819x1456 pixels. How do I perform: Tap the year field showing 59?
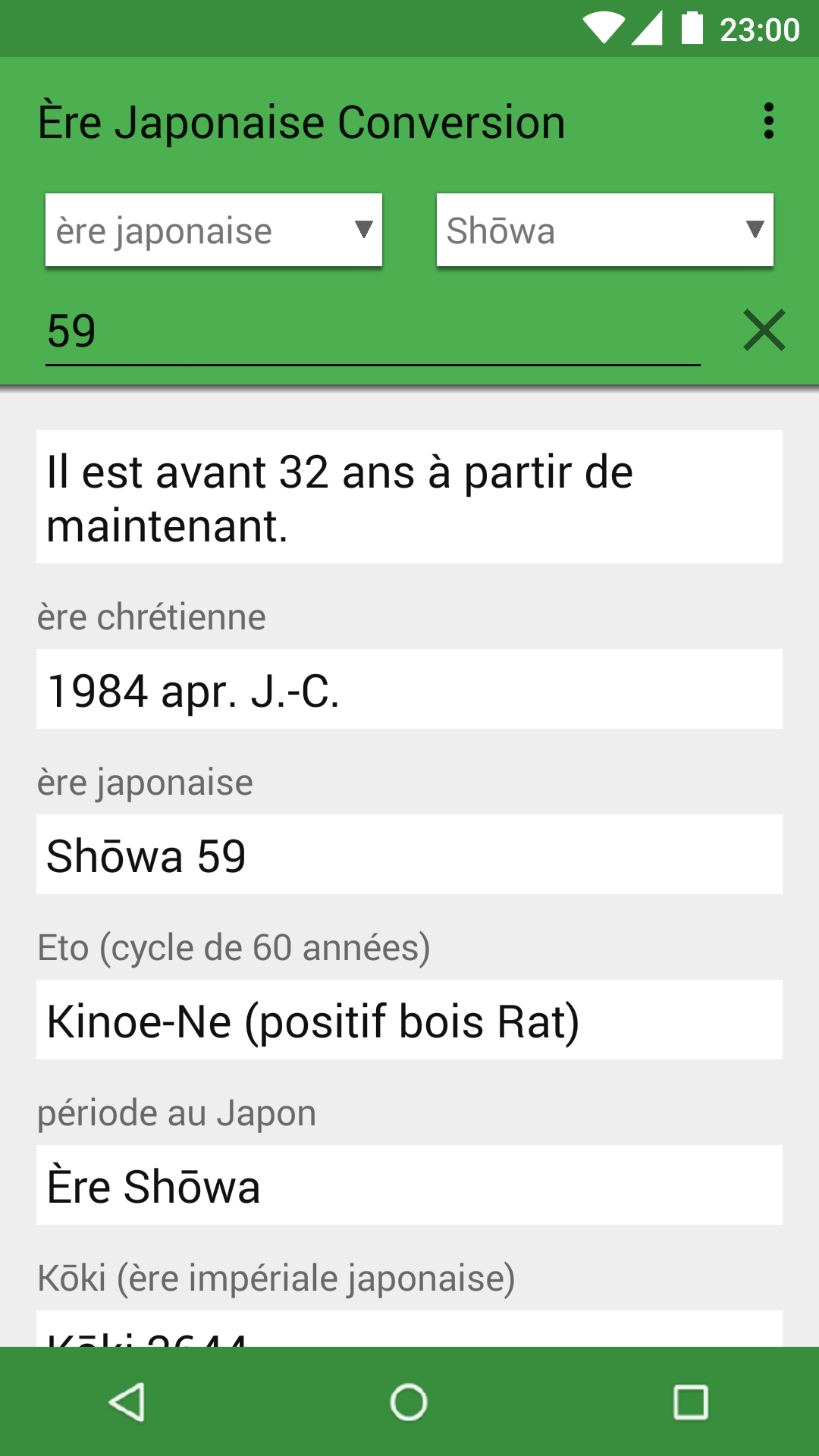372,331
